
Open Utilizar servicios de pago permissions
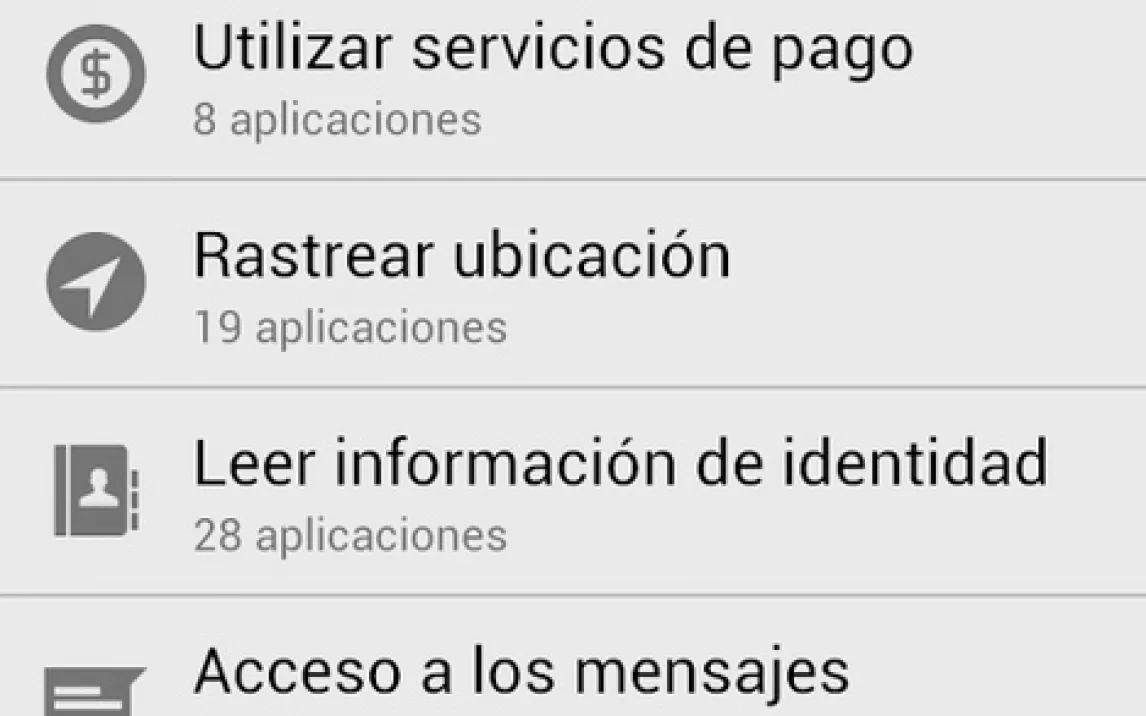pos(552,78)
